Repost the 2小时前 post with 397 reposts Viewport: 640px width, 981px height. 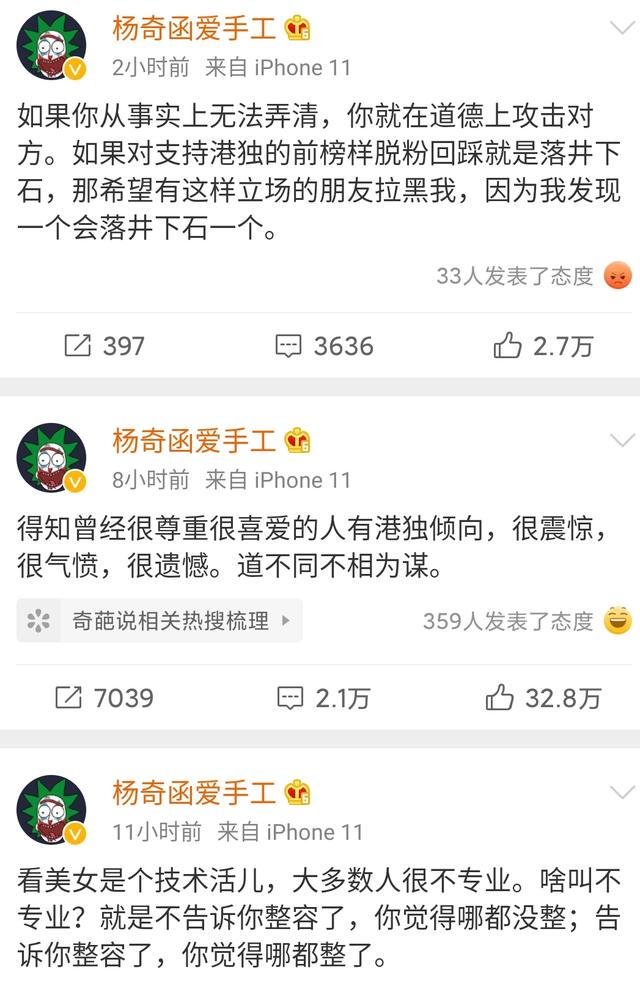coord(104,346)
